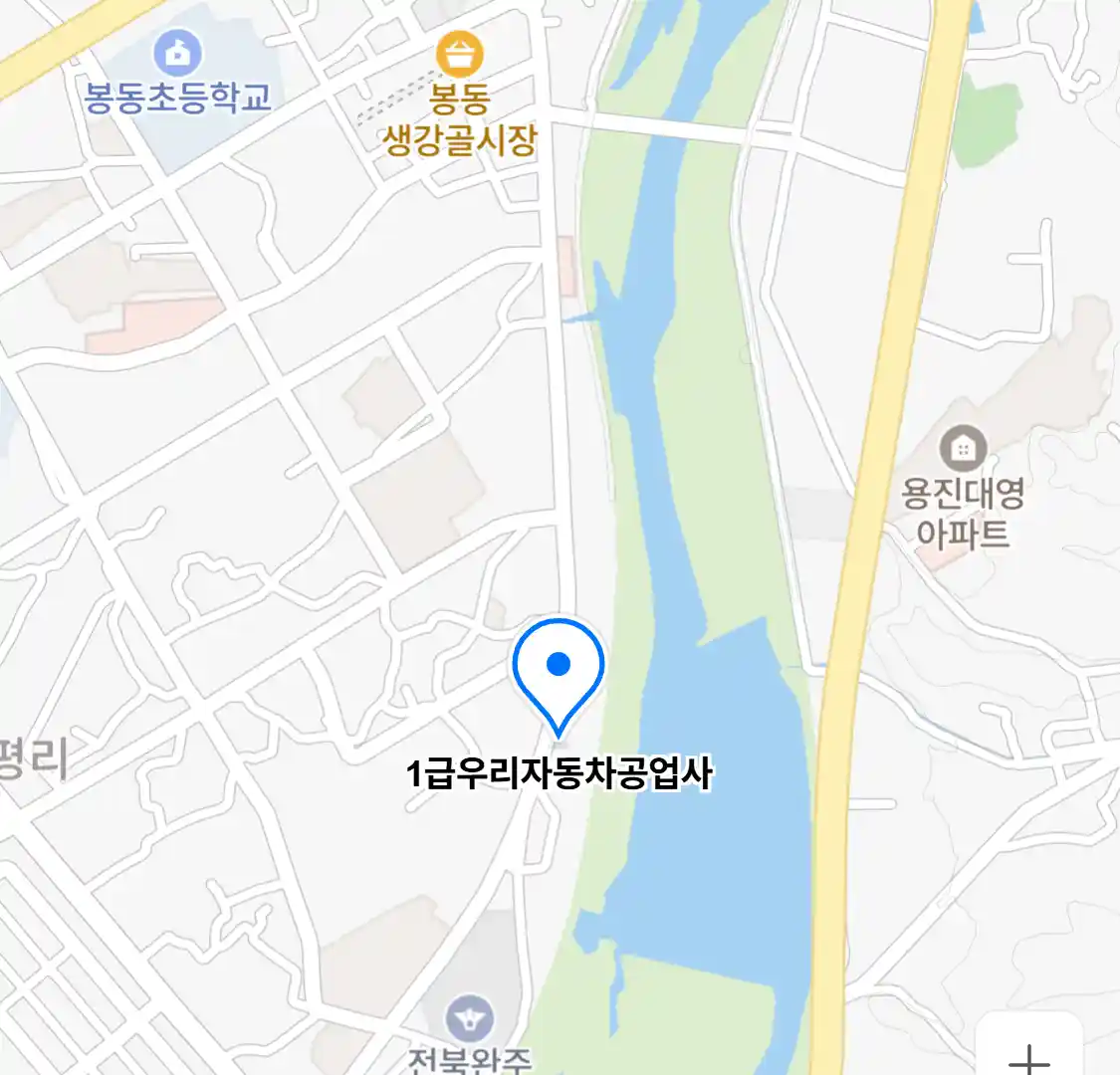
Task: Tap the 전북완주 police marker
Action: point(469,1019)
